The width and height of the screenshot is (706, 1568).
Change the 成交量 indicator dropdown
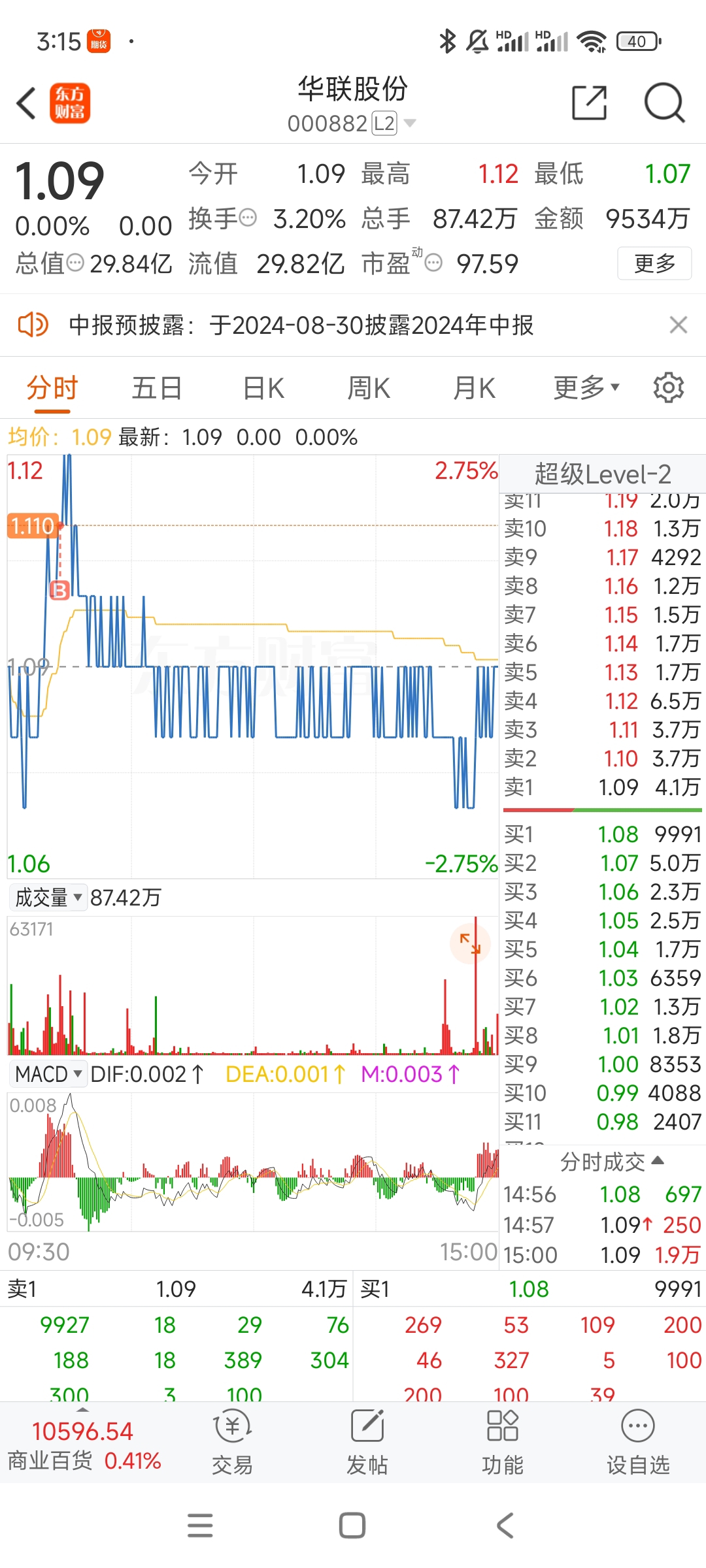(48, 898)
